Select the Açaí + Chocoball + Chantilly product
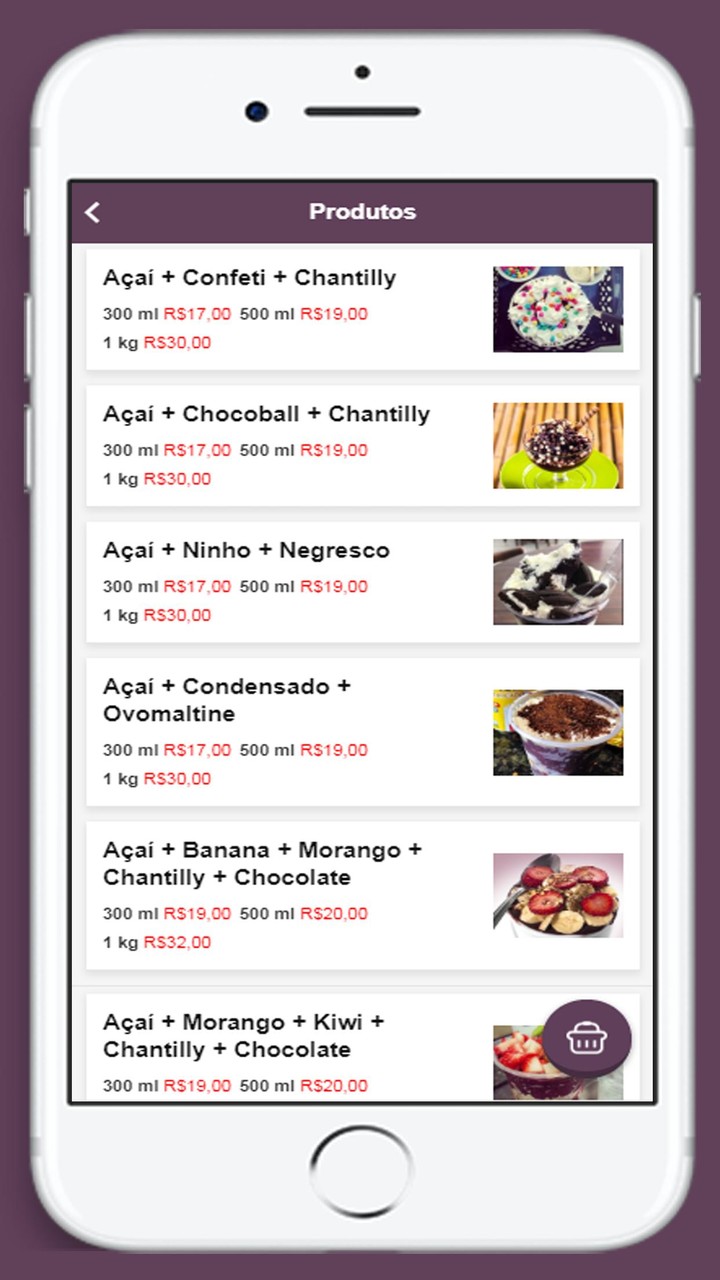The image size is (720, 1280). click(266, 414)
